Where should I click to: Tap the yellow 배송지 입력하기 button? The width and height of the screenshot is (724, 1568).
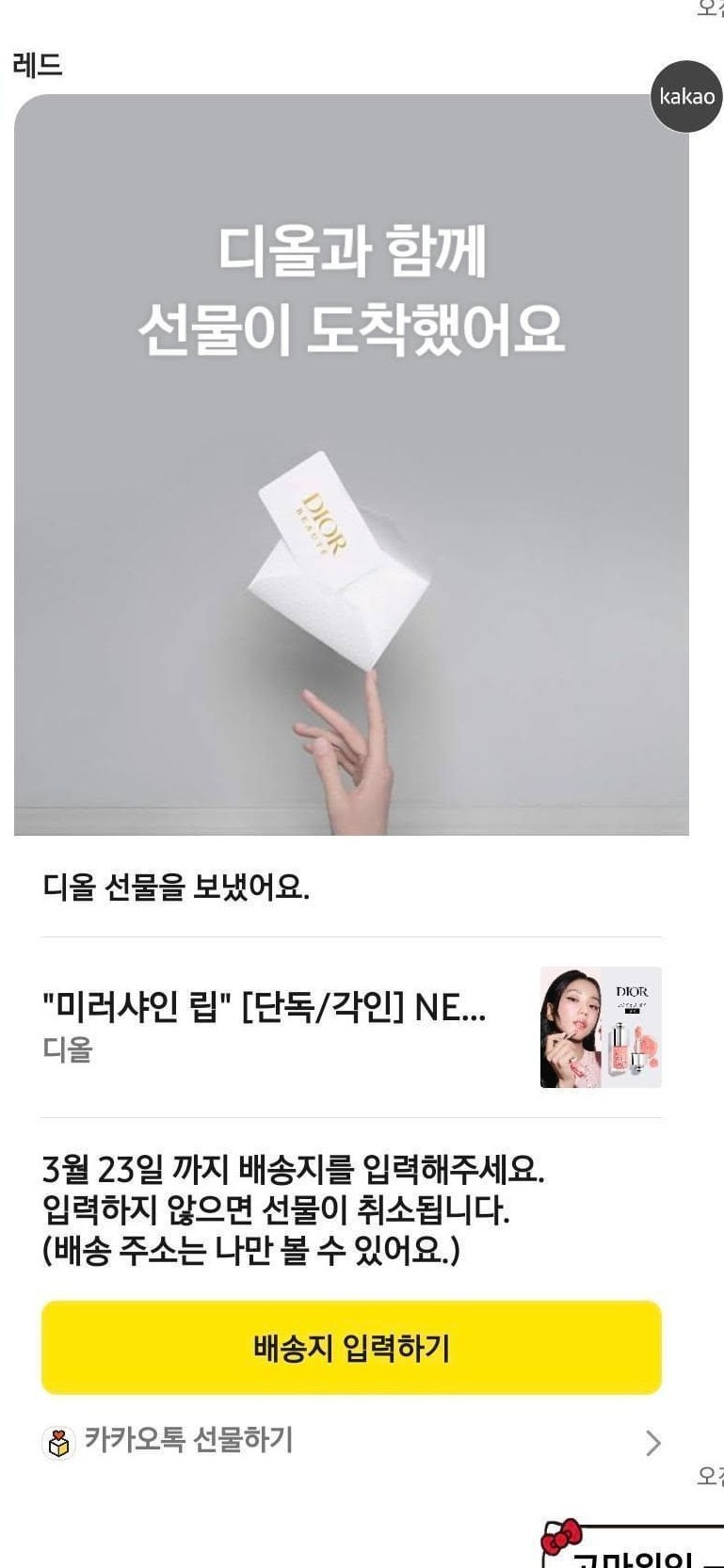[351, 1348]
